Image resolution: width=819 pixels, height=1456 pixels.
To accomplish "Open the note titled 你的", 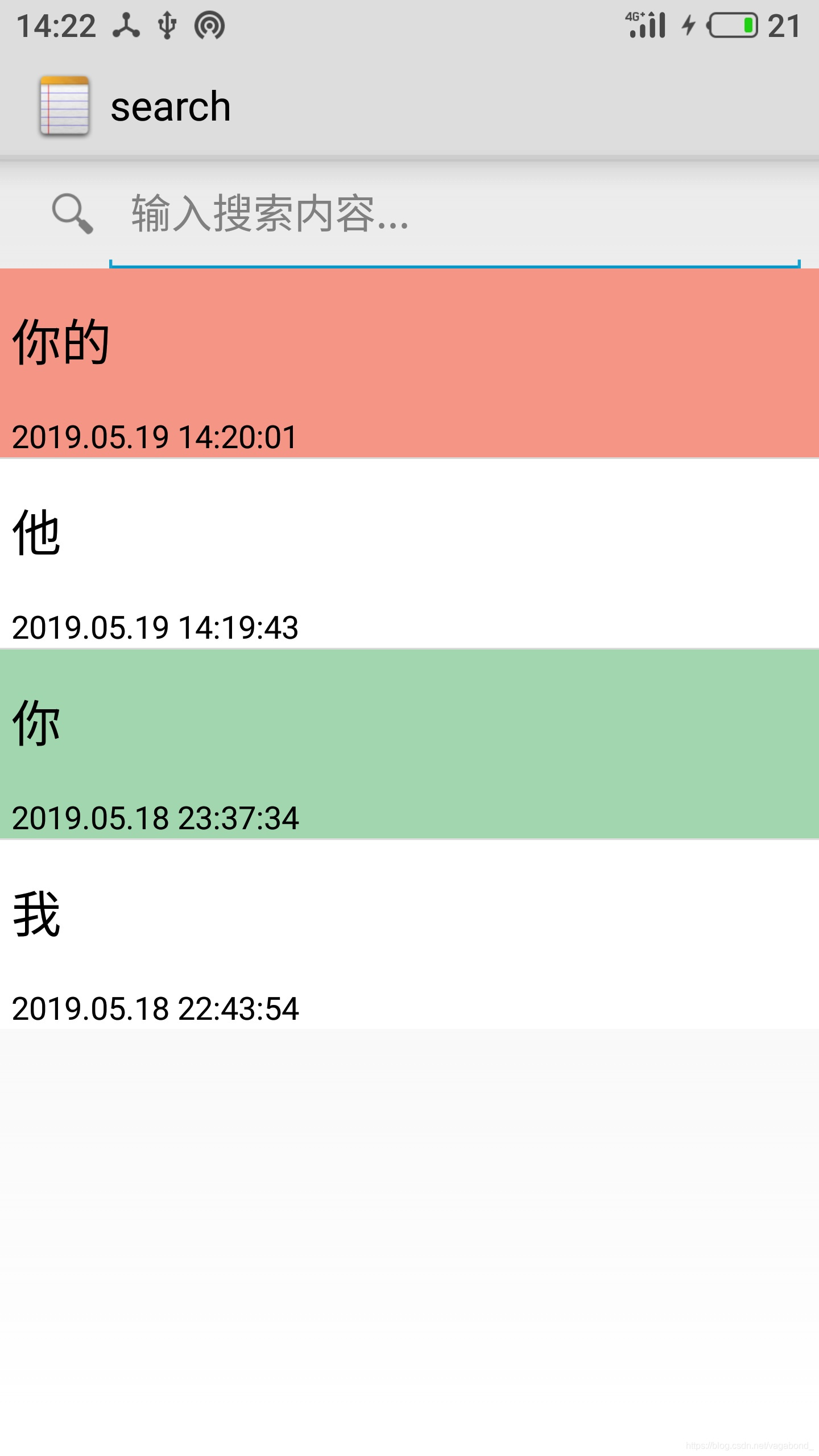I will coord(409,363).
